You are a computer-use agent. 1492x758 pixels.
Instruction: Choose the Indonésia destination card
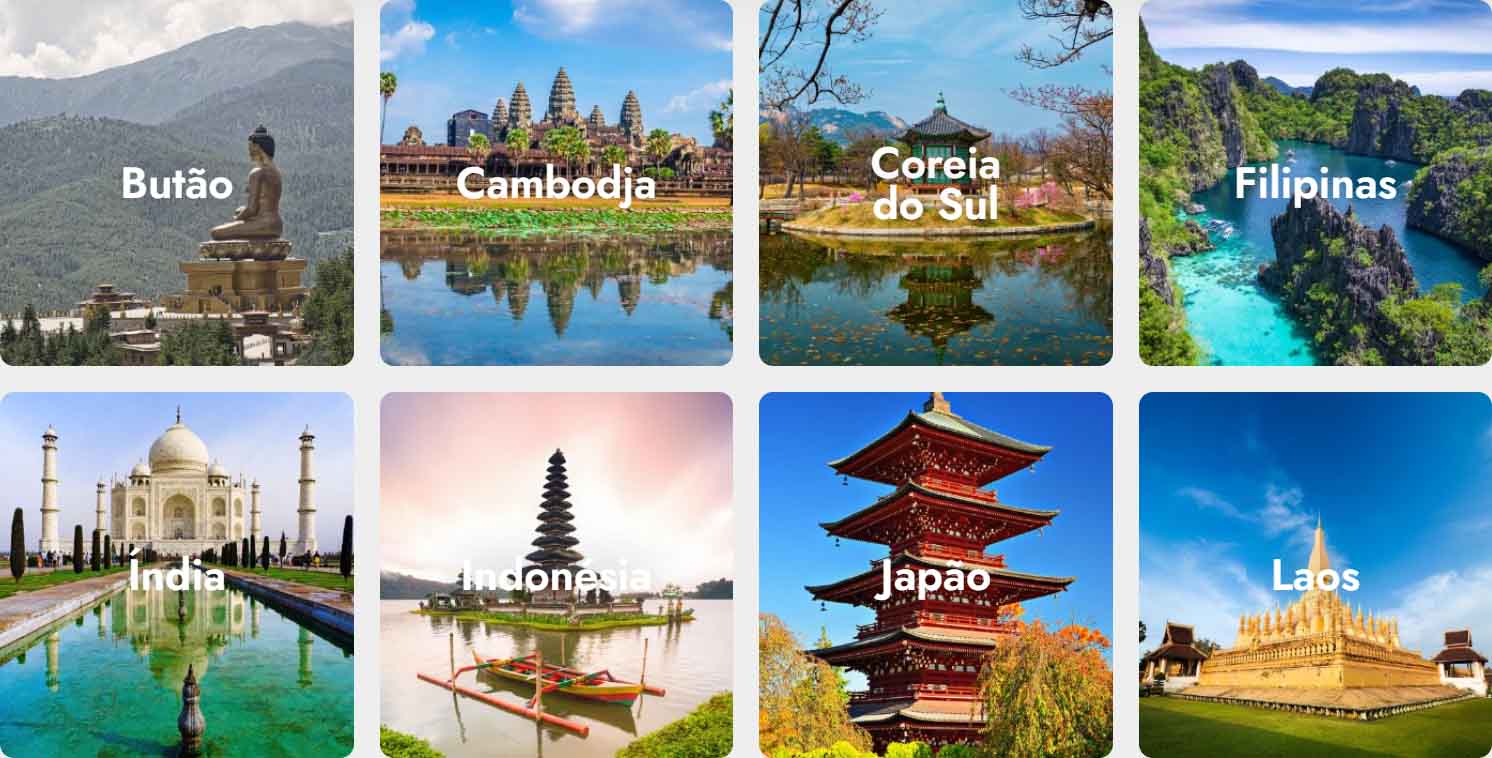click(556, 575)
